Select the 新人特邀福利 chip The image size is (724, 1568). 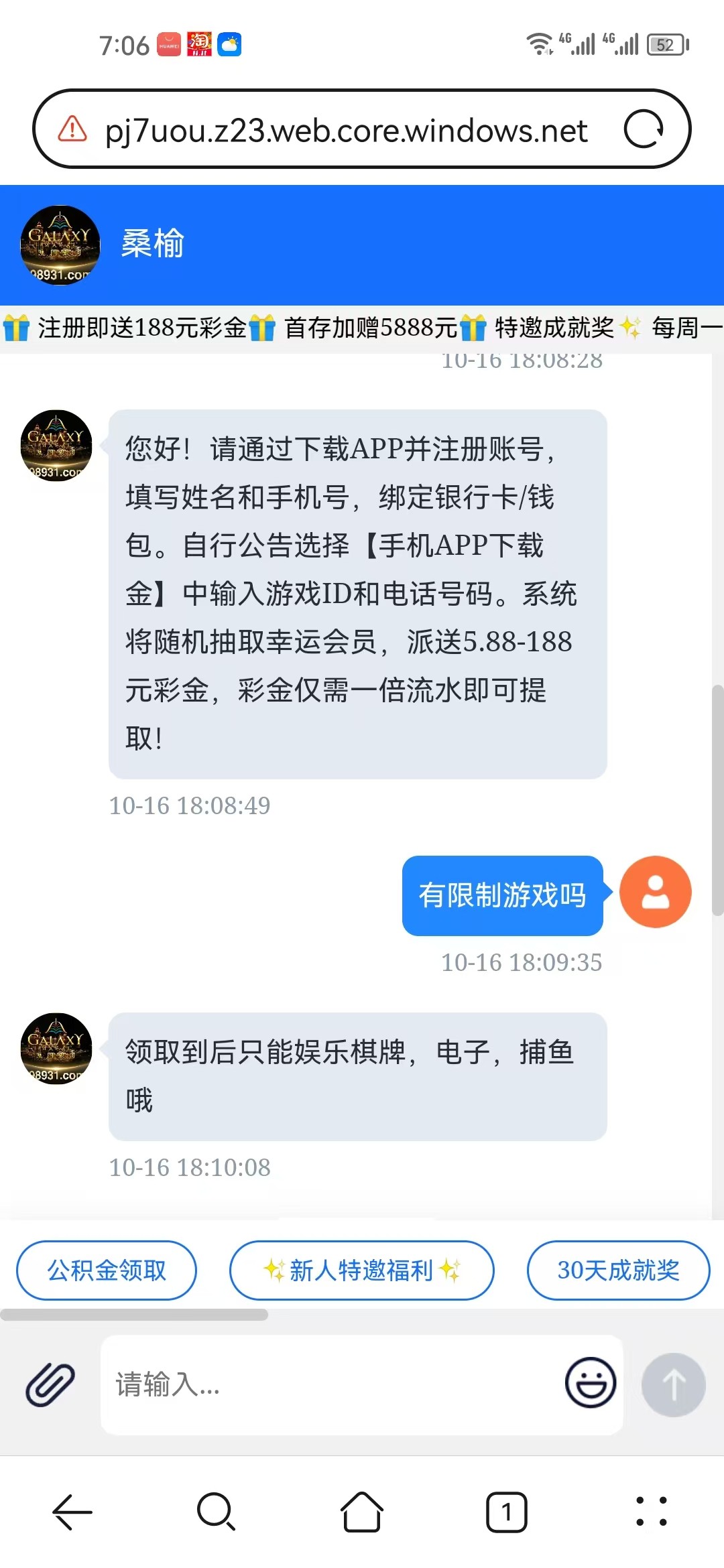click(x=362, y=1270)
